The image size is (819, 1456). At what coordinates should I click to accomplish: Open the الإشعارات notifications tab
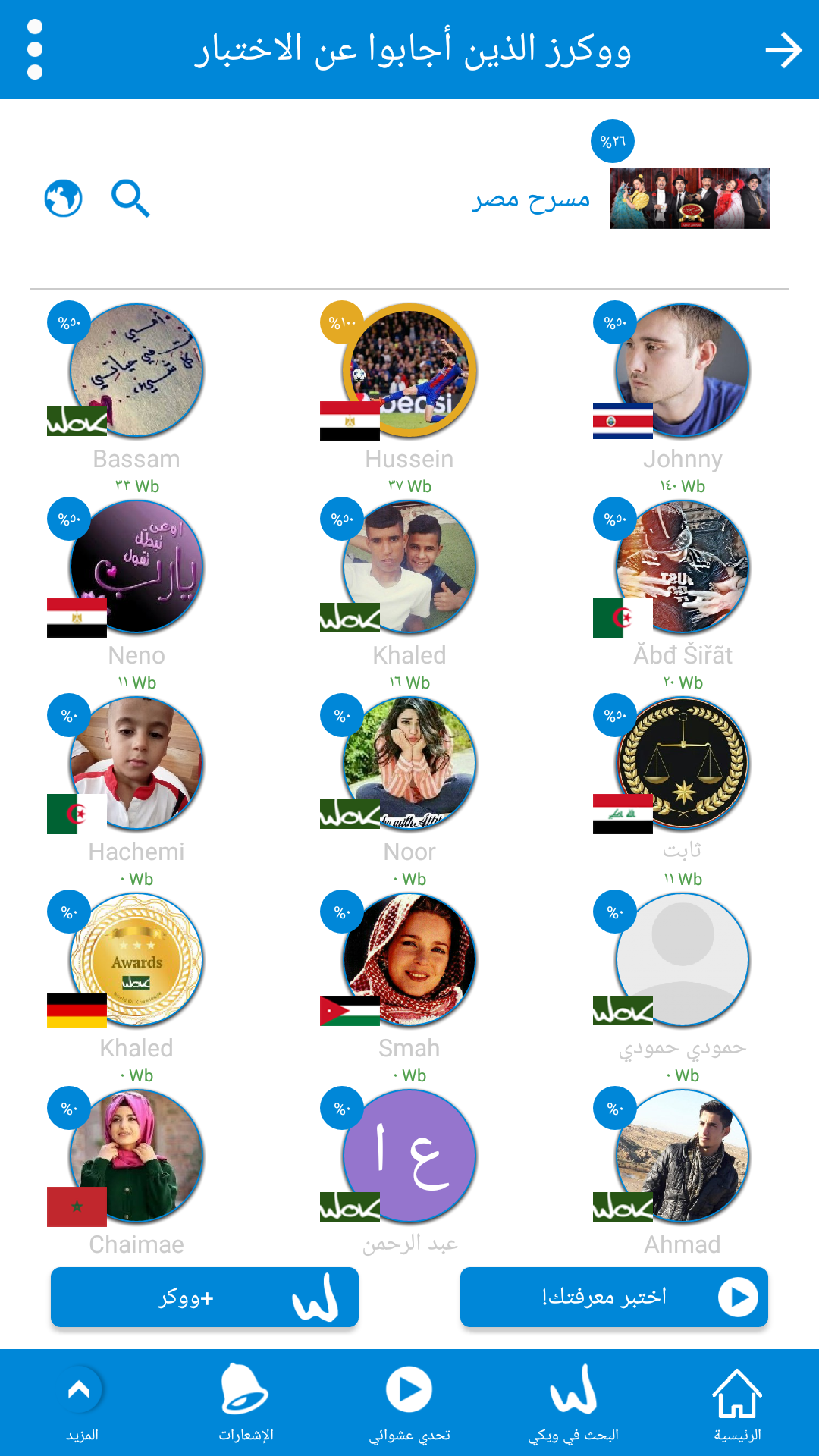coord(246,1403)
